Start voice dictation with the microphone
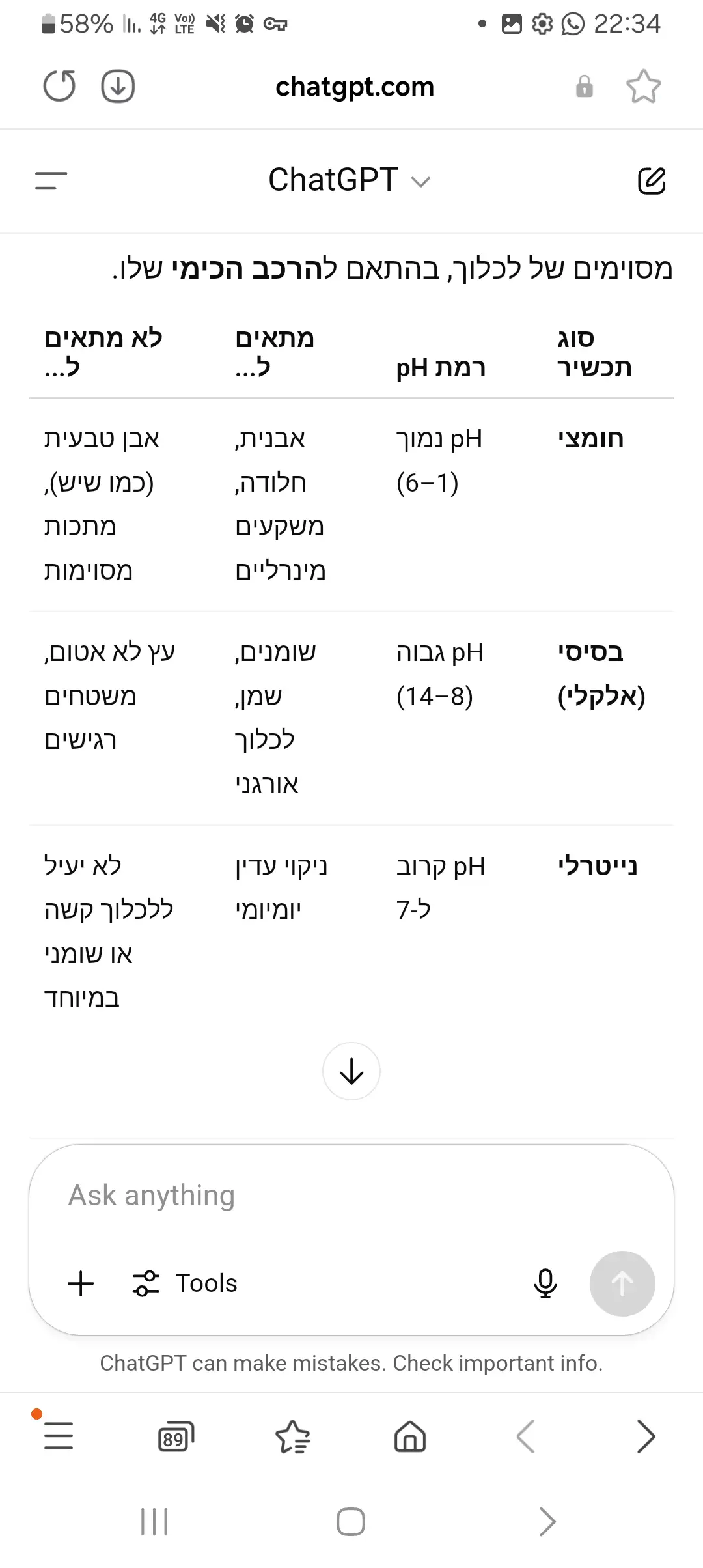Screen dimensions: 703x1568 pyautogui.click(x=545, y=1283)
